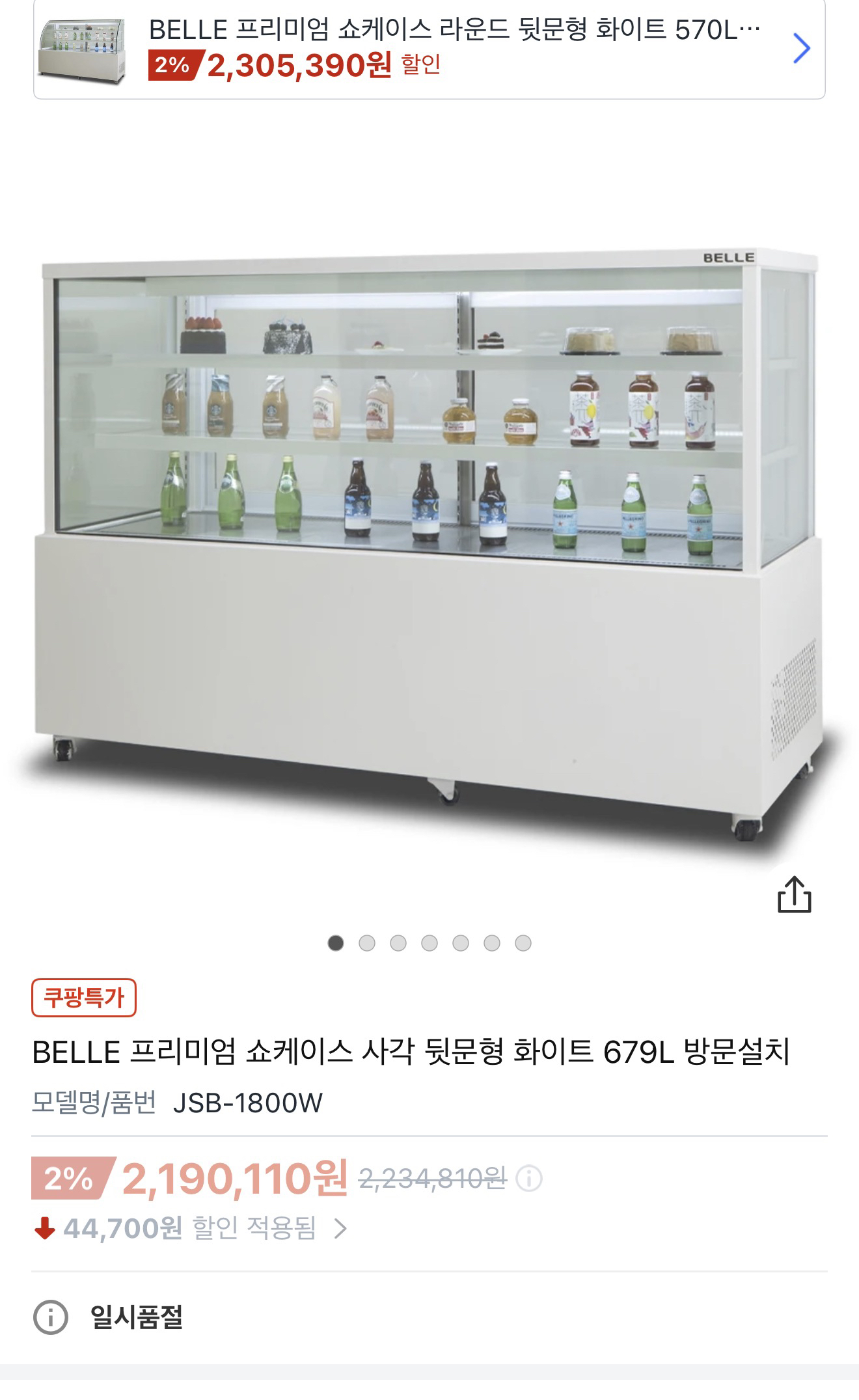Viewport: 859px width, 1400px height.
Task: Share this product
Action: click(794, 895)
